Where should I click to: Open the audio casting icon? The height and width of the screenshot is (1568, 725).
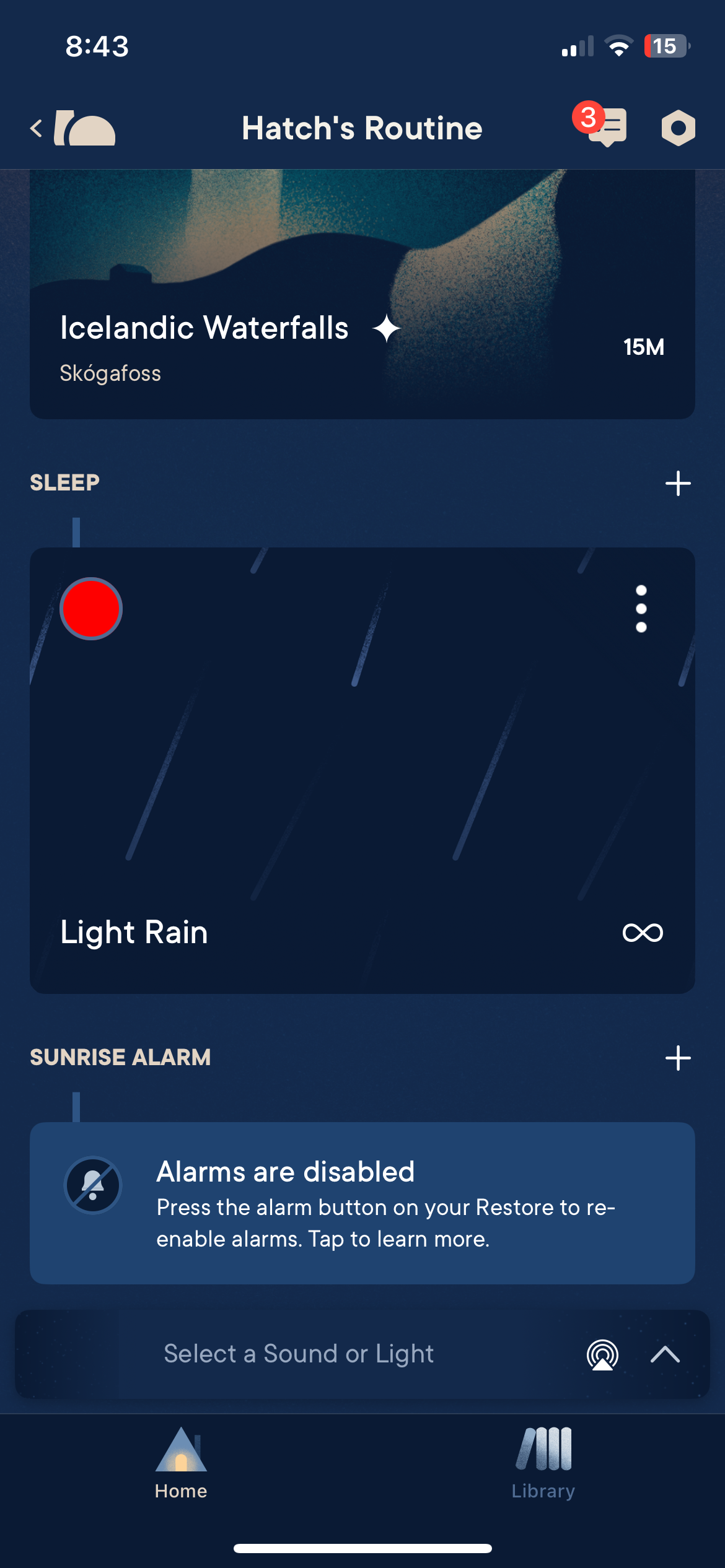coord(602,1354)
